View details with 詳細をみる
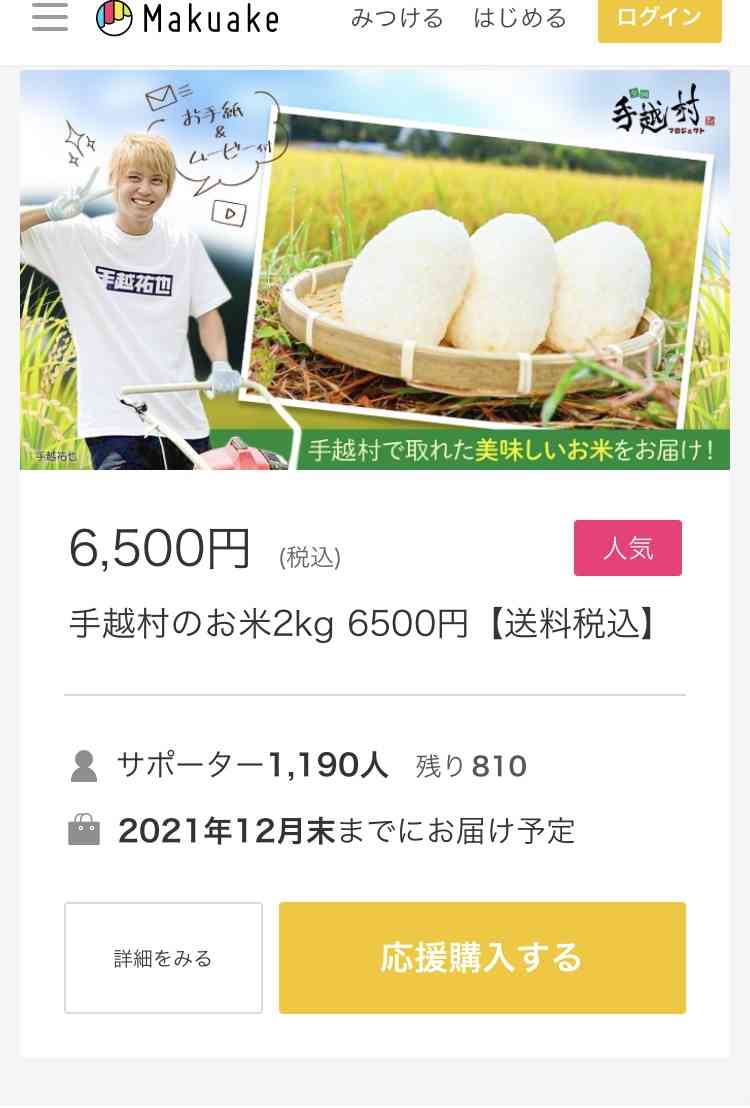Image resolution: width=750 pixels, height=1108 pixels. pyautogui.click(x=163, y=958)
